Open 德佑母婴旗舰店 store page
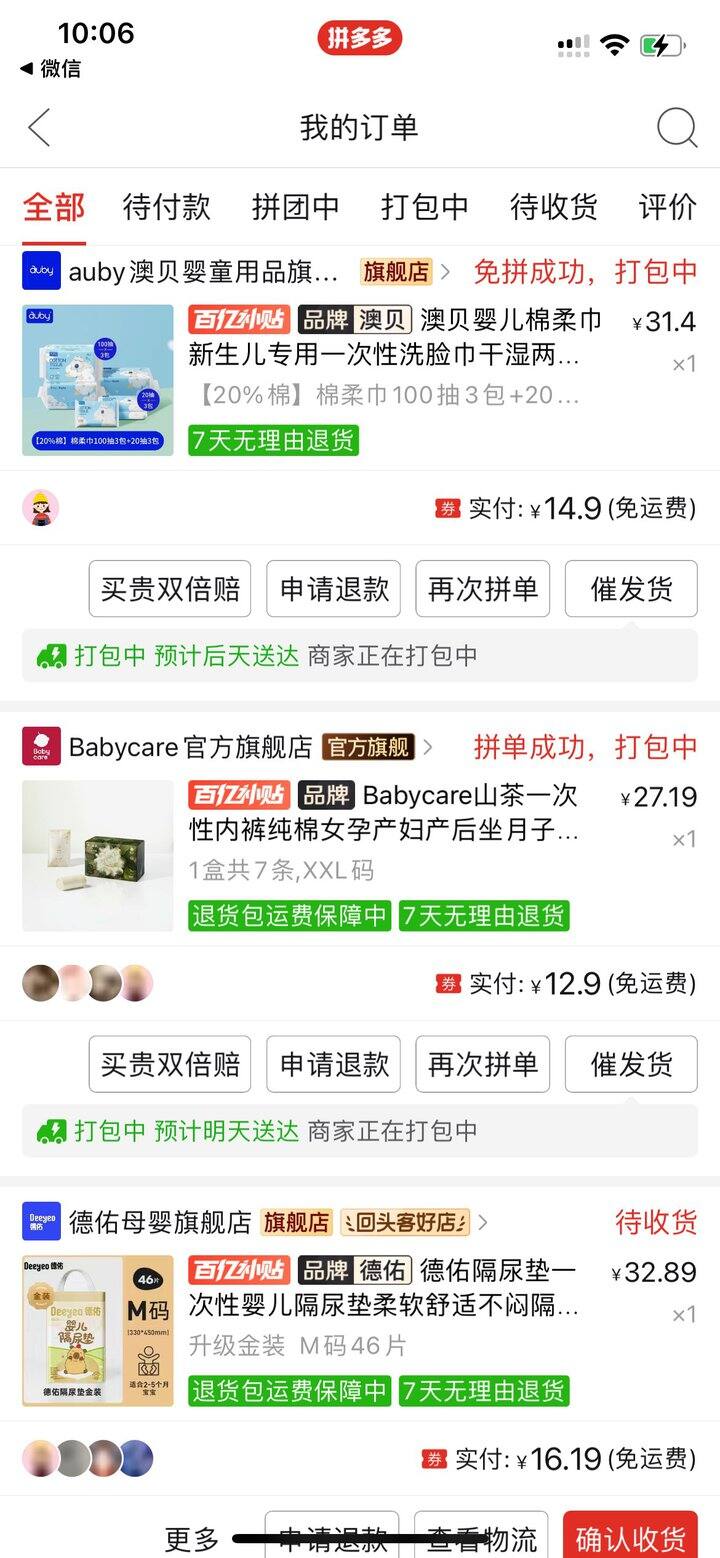 160,1222
